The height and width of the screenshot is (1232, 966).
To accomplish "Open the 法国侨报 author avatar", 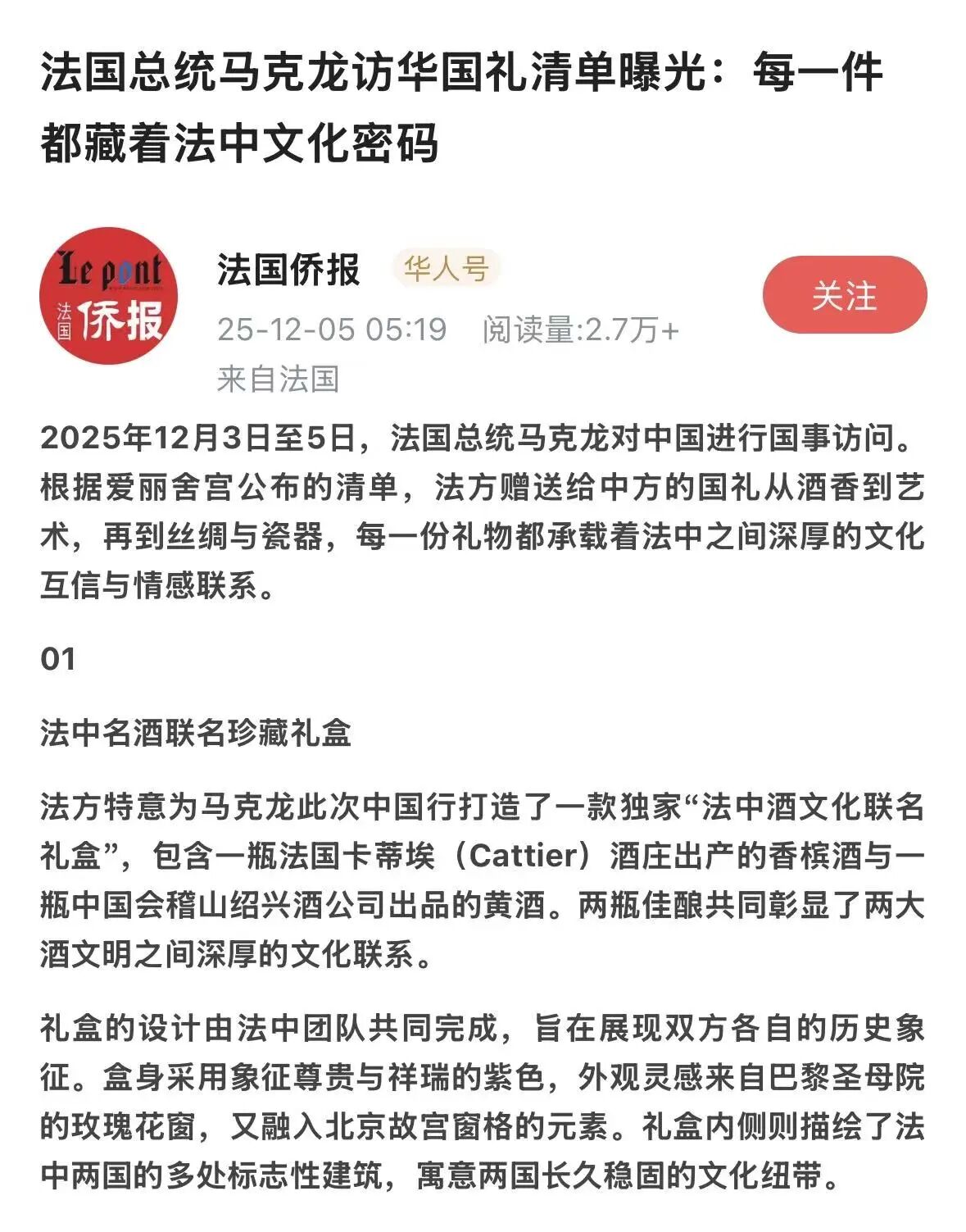I will 109,296.
